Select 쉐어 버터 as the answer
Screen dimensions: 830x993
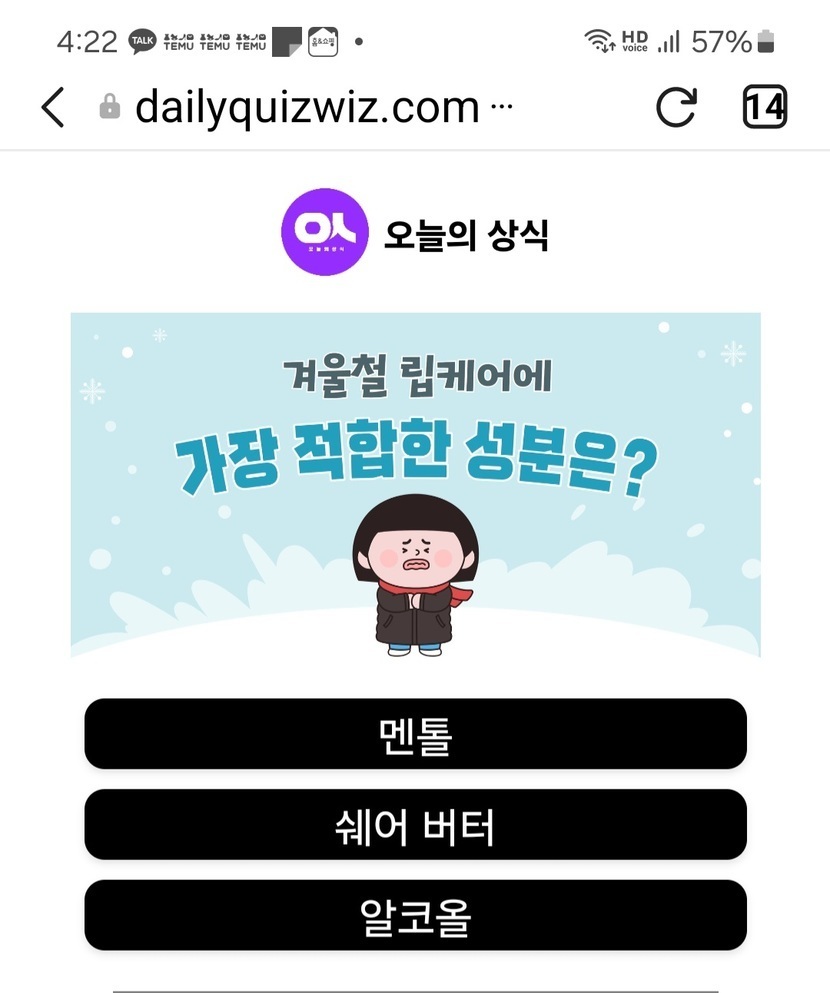point(415,825)
